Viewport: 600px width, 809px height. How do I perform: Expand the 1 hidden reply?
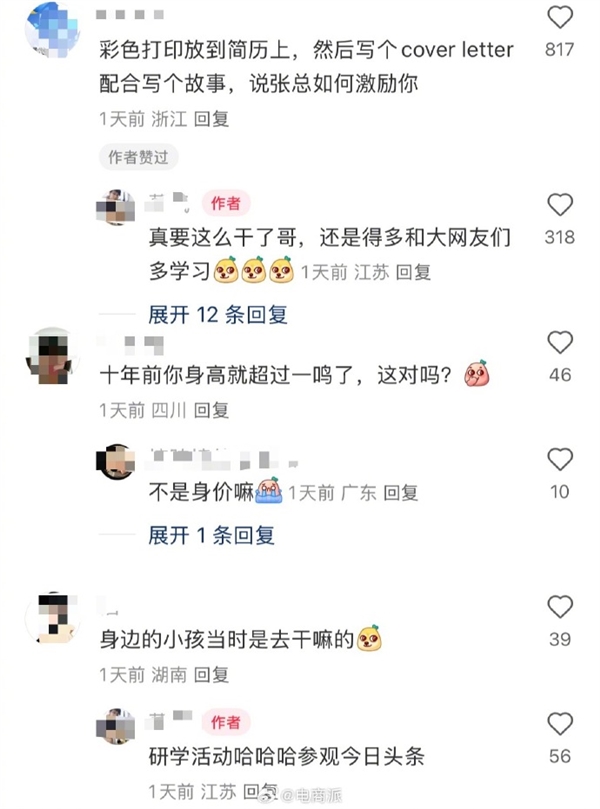click(211, 535)
